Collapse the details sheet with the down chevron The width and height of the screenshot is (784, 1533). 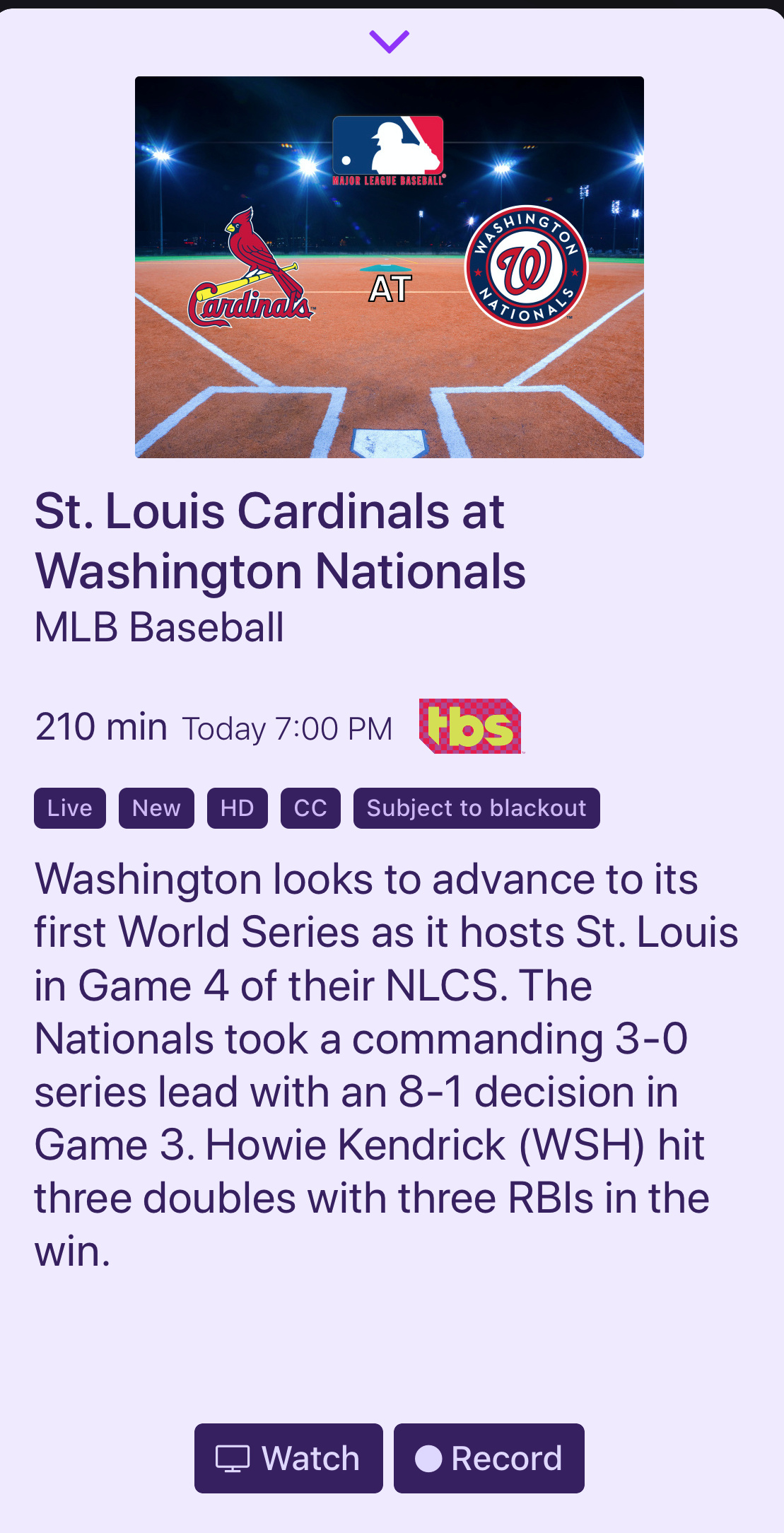coord(390,42)
